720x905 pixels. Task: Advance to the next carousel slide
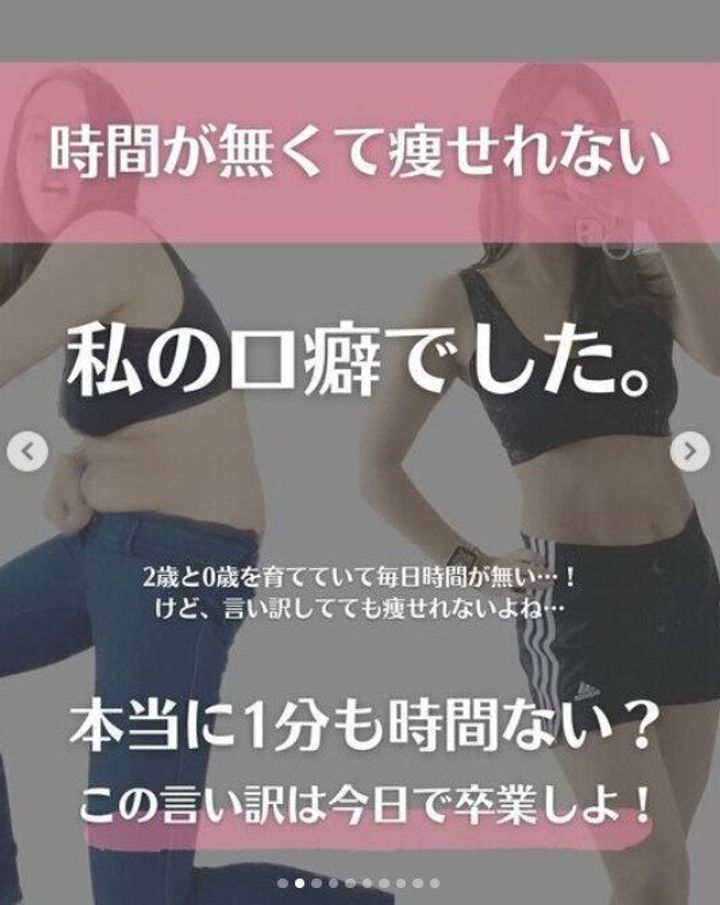pyautogui.click(x=689, y=452)
